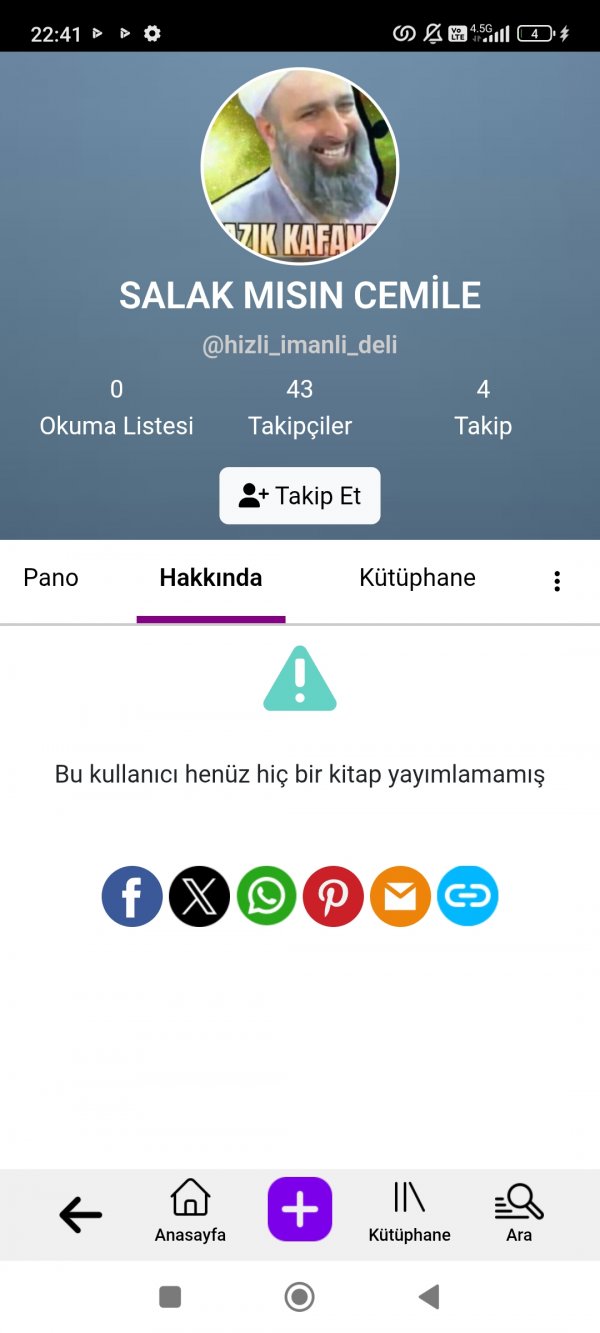Open the Kütüphane profile tab

(417, 578)
